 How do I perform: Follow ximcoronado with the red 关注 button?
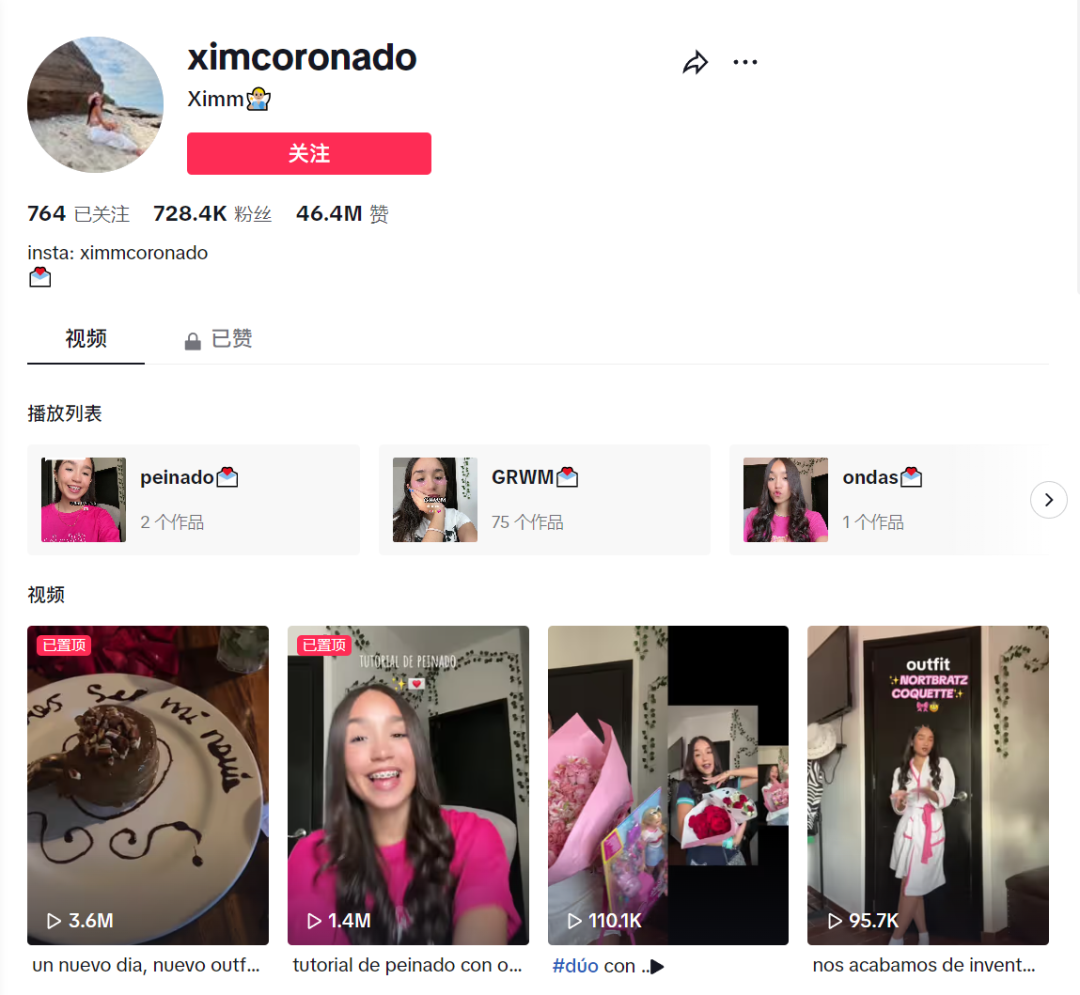pyautogui.click(x=309, y=154)
